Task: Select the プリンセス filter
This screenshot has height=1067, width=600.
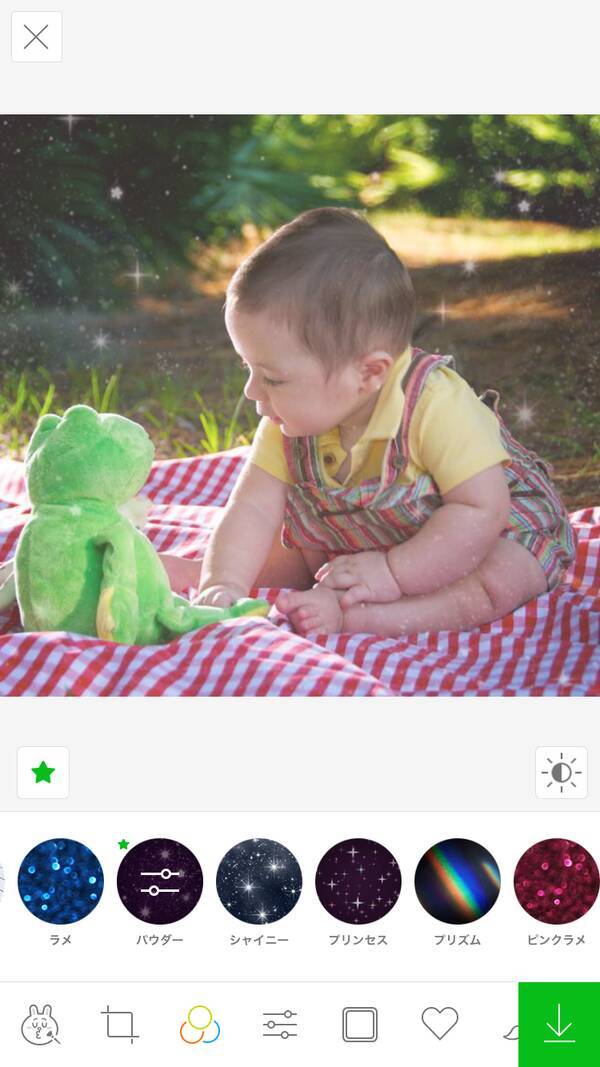Action: coord(358,881)
